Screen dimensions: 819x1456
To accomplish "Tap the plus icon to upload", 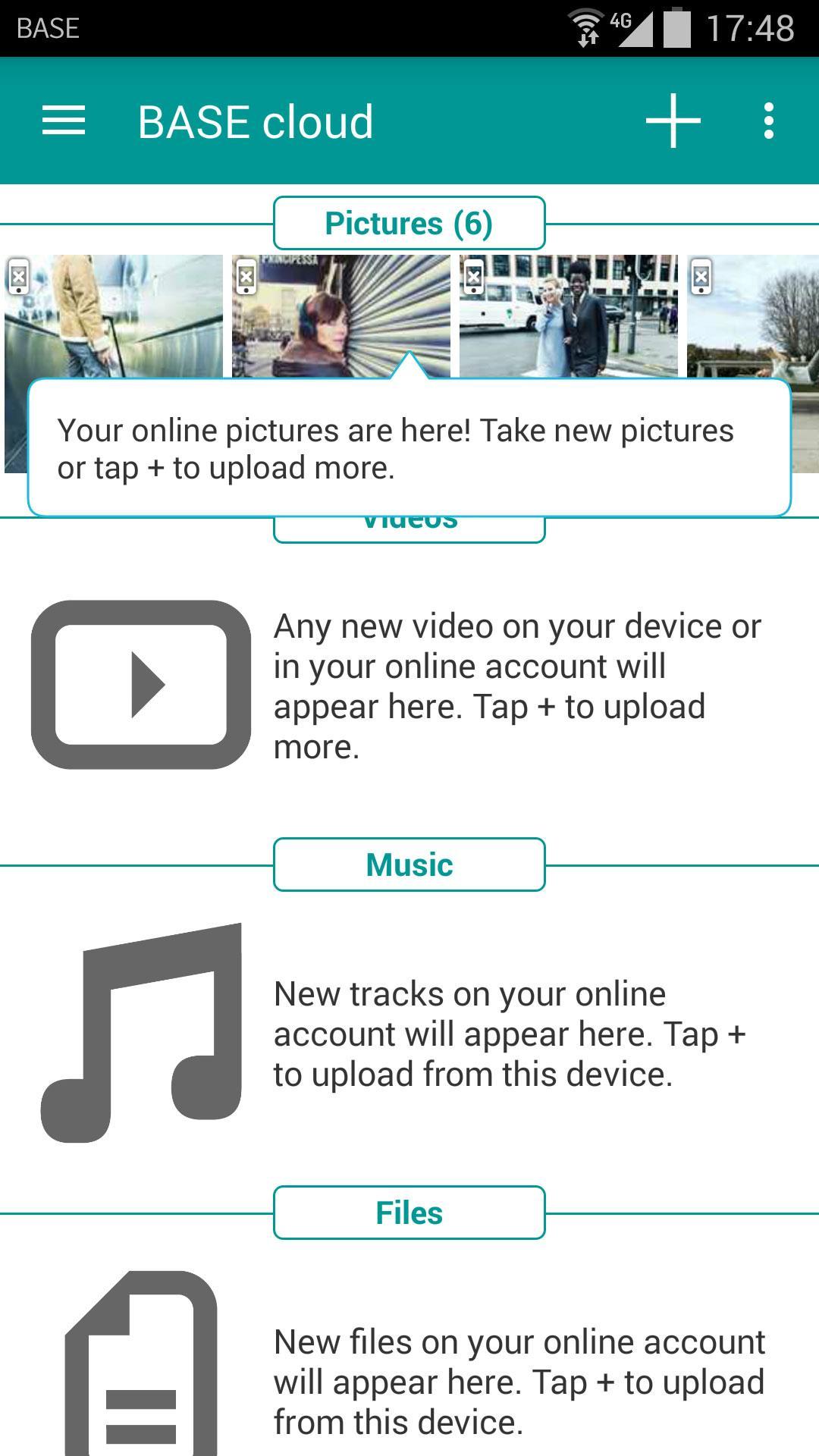I will (x=673, y=121).
